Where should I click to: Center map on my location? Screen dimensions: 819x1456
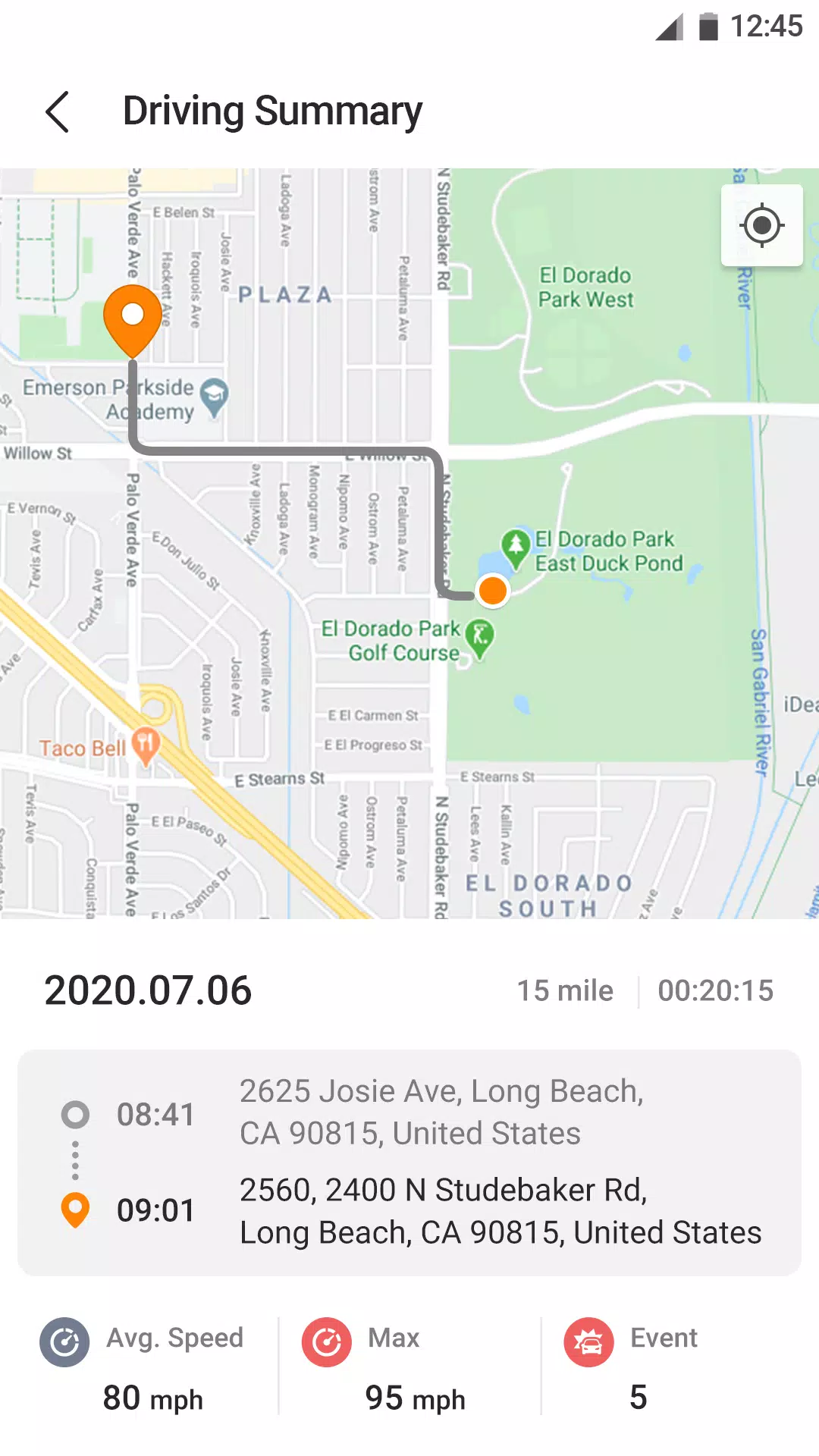pyautogui.click(x=761, y=225)
